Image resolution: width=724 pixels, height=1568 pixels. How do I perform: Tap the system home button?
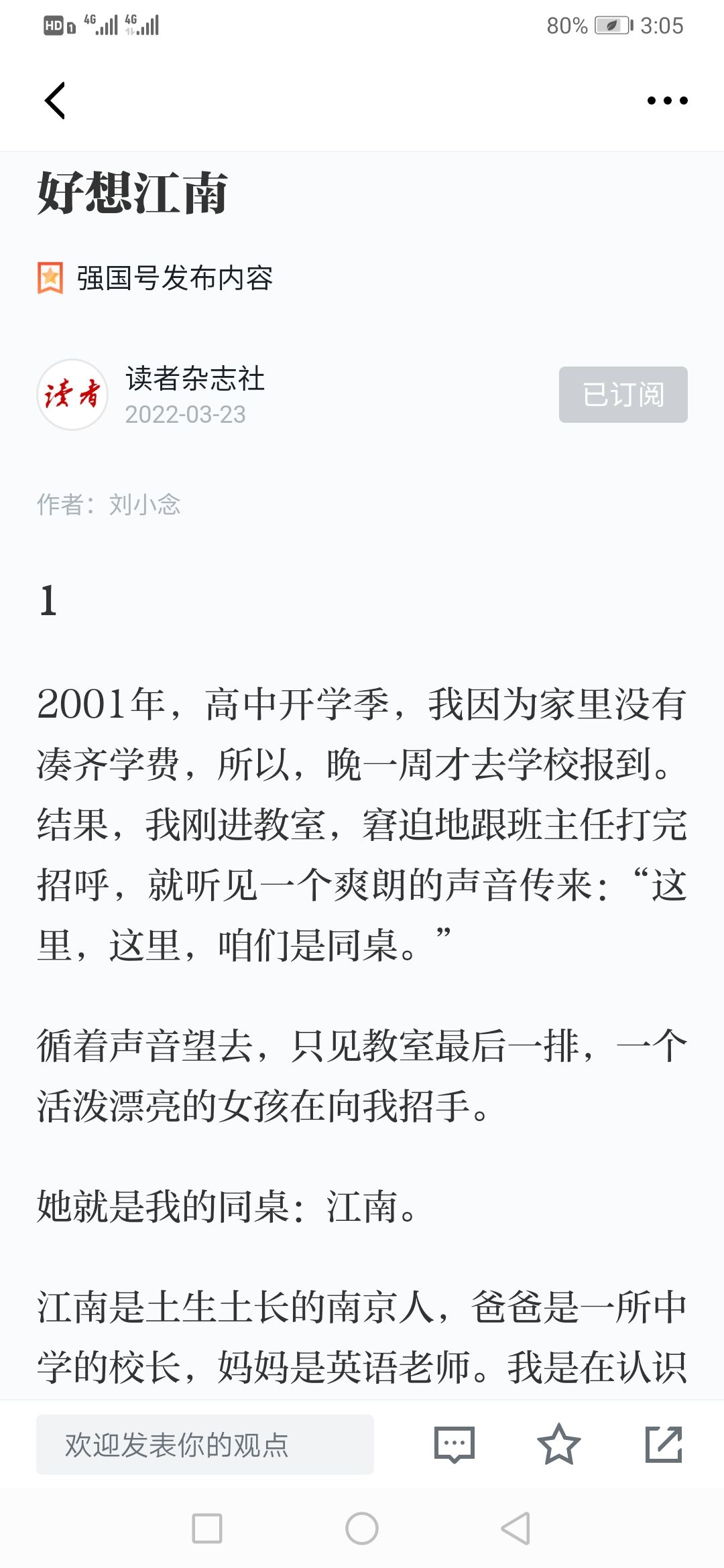coord(362,1528)
